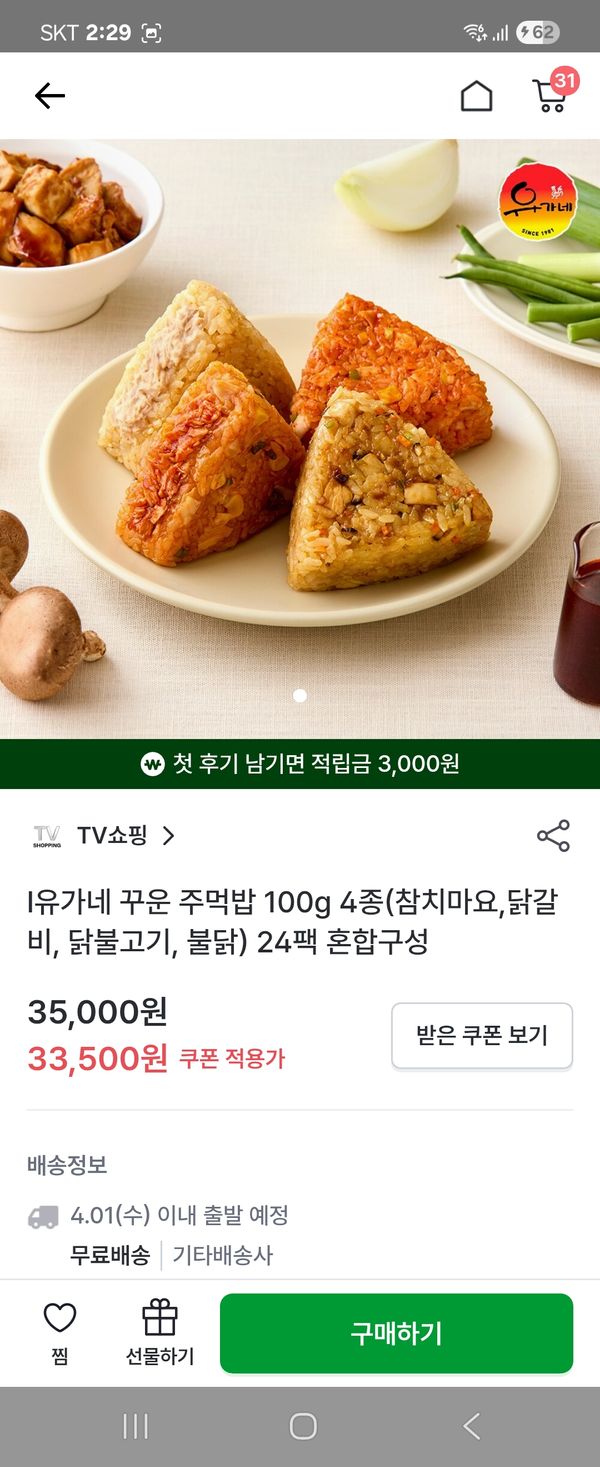The image size is (600, 1467).
Task: Open the shopping cart with 31 items
Action: [x=551, y=94]
